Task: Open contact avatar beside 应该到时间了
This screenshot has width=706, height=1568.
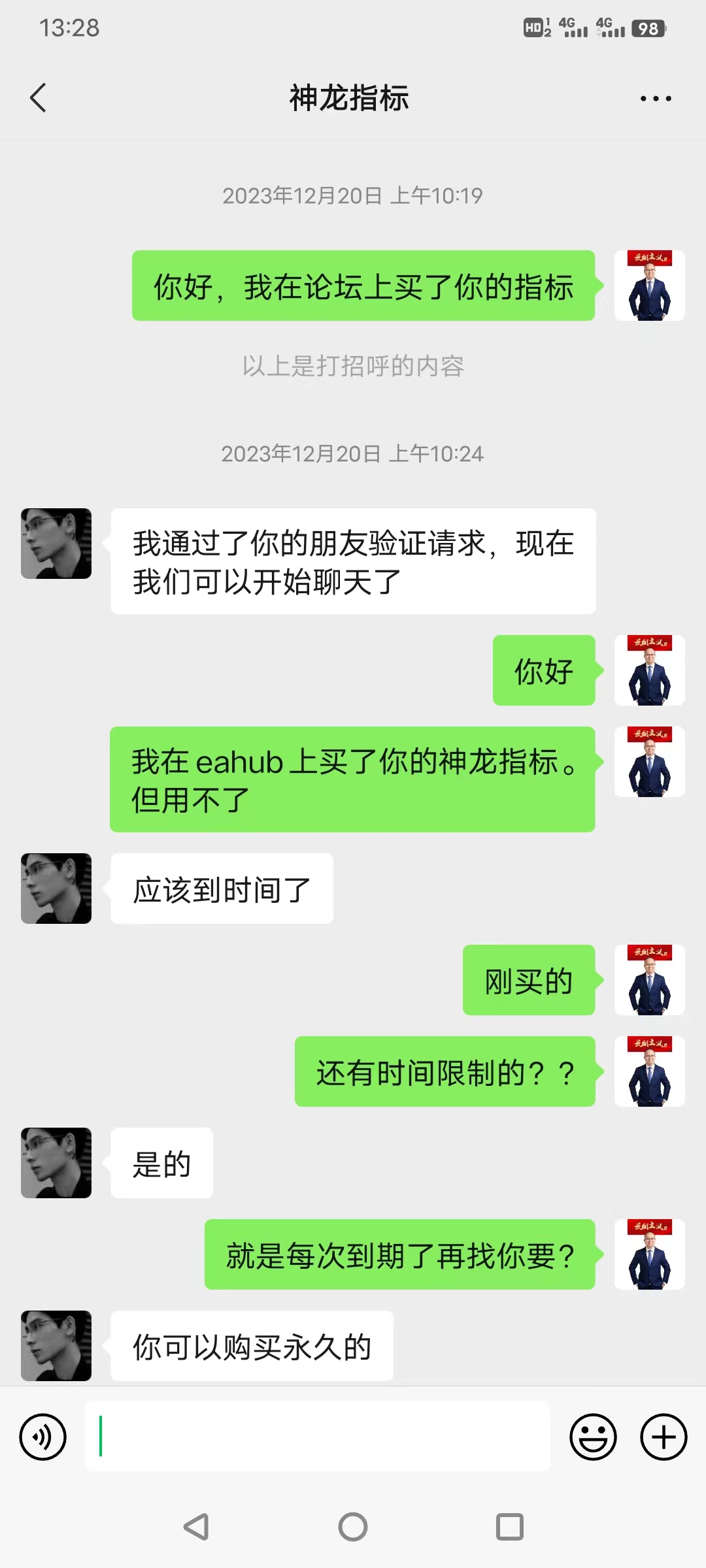Action: click(56, 889)
